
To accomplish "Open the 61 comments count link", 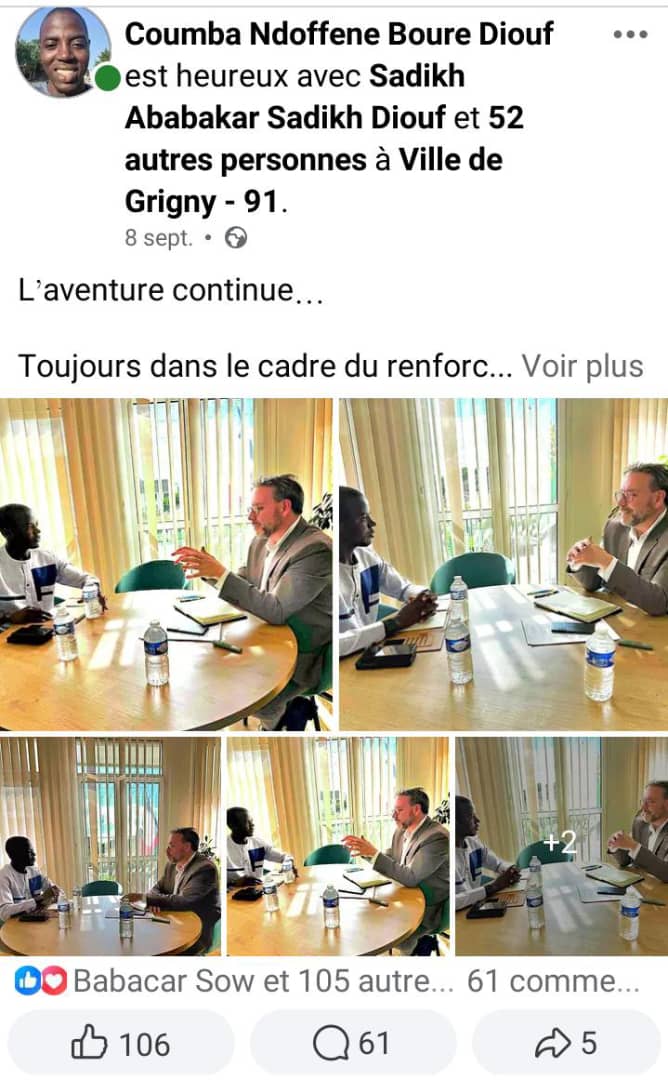I will (x=552, y=982).
